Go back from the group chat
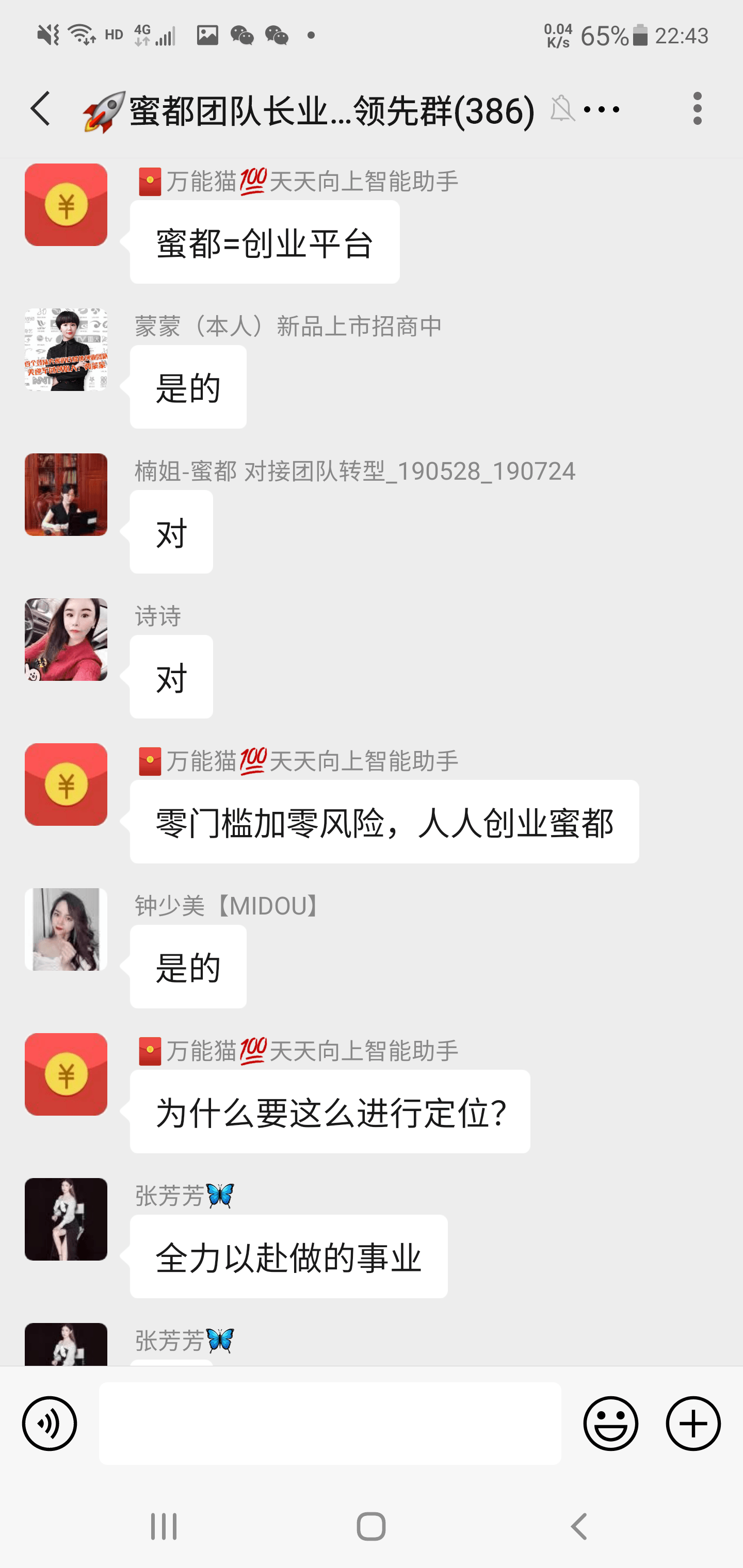743x1568 pixels. click(41, 109)
